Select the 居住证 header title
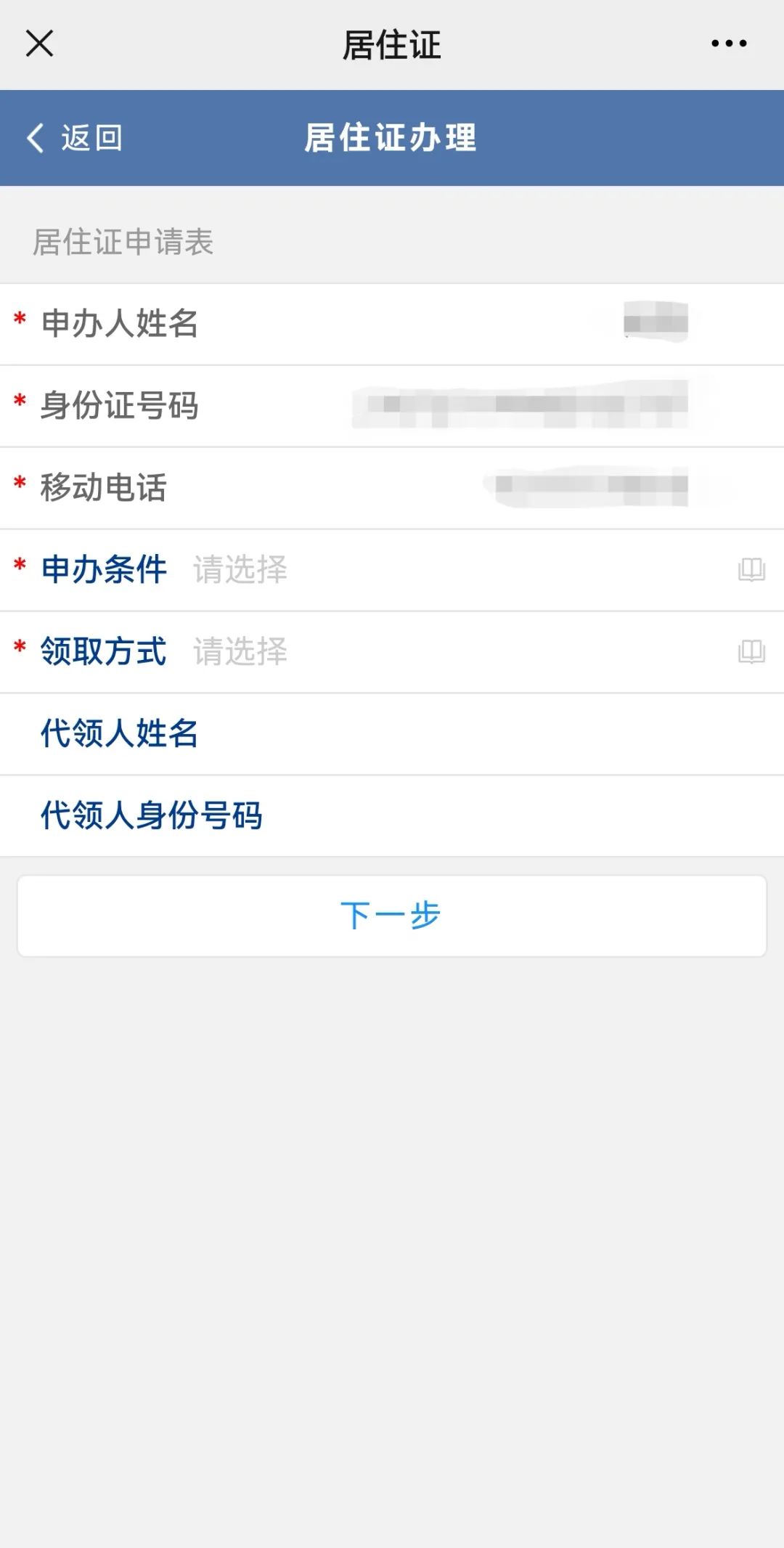The image size is (784, 1548). (x=392, y=44)
